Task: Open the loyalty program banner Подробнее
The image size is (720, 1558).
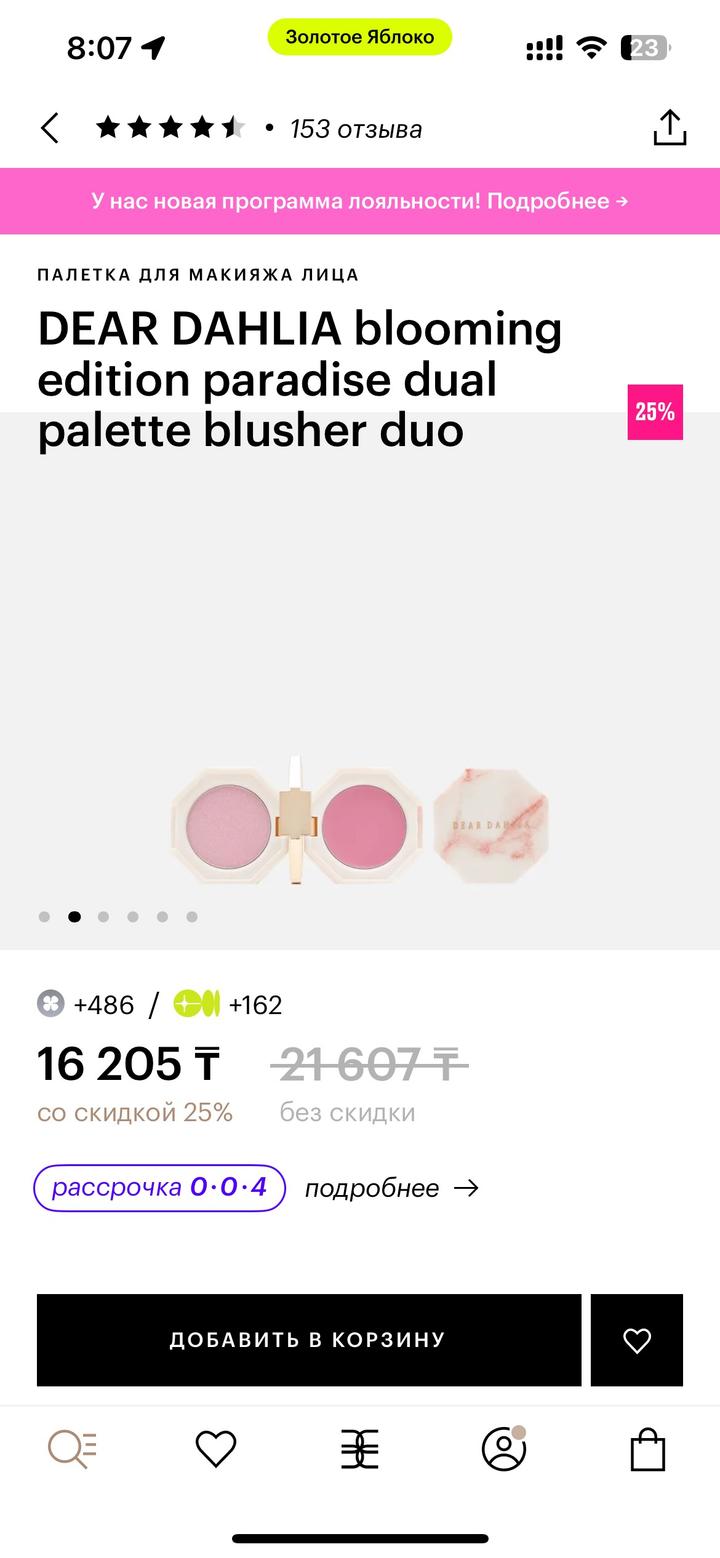Action: pos(360,201)
